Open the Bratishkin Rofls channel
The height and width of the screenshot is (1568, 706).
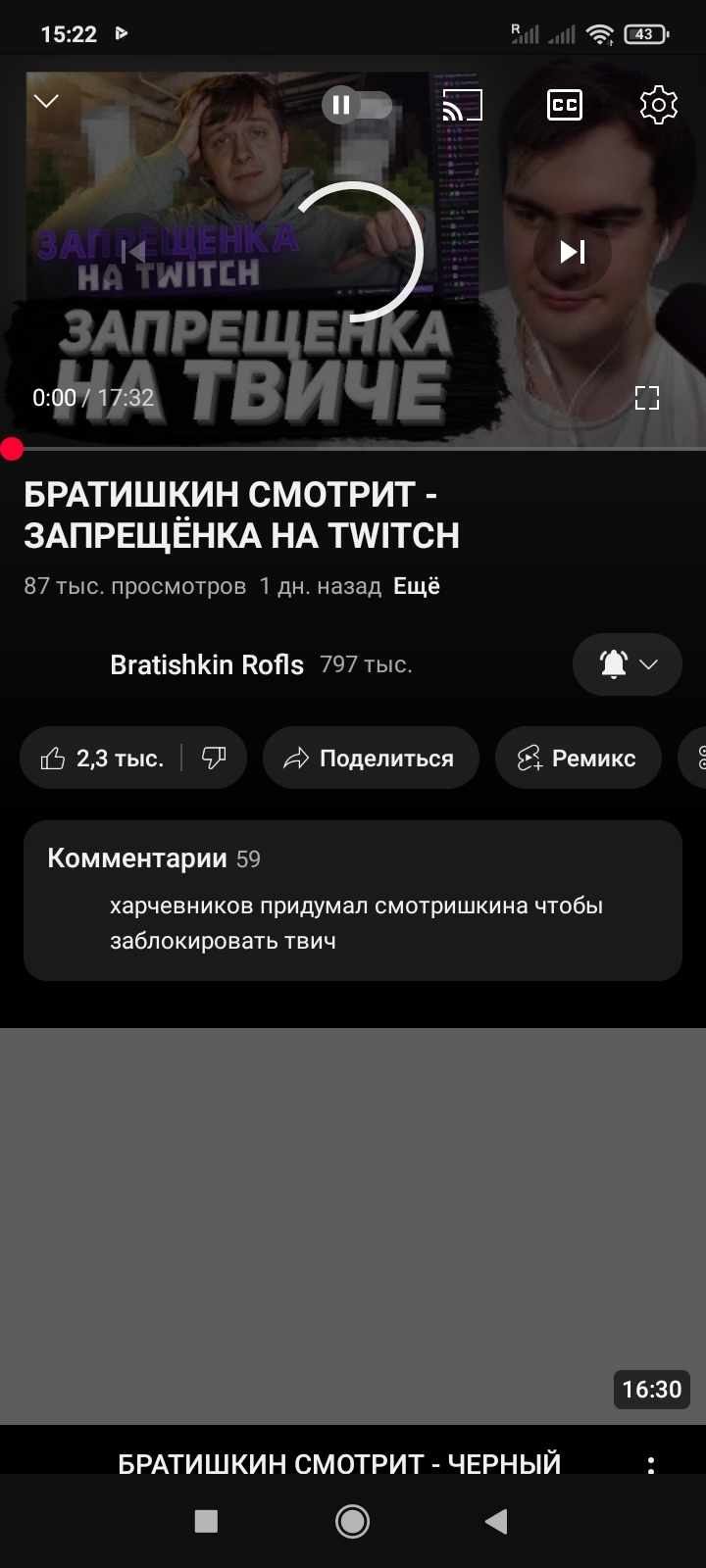pos(207,664)
